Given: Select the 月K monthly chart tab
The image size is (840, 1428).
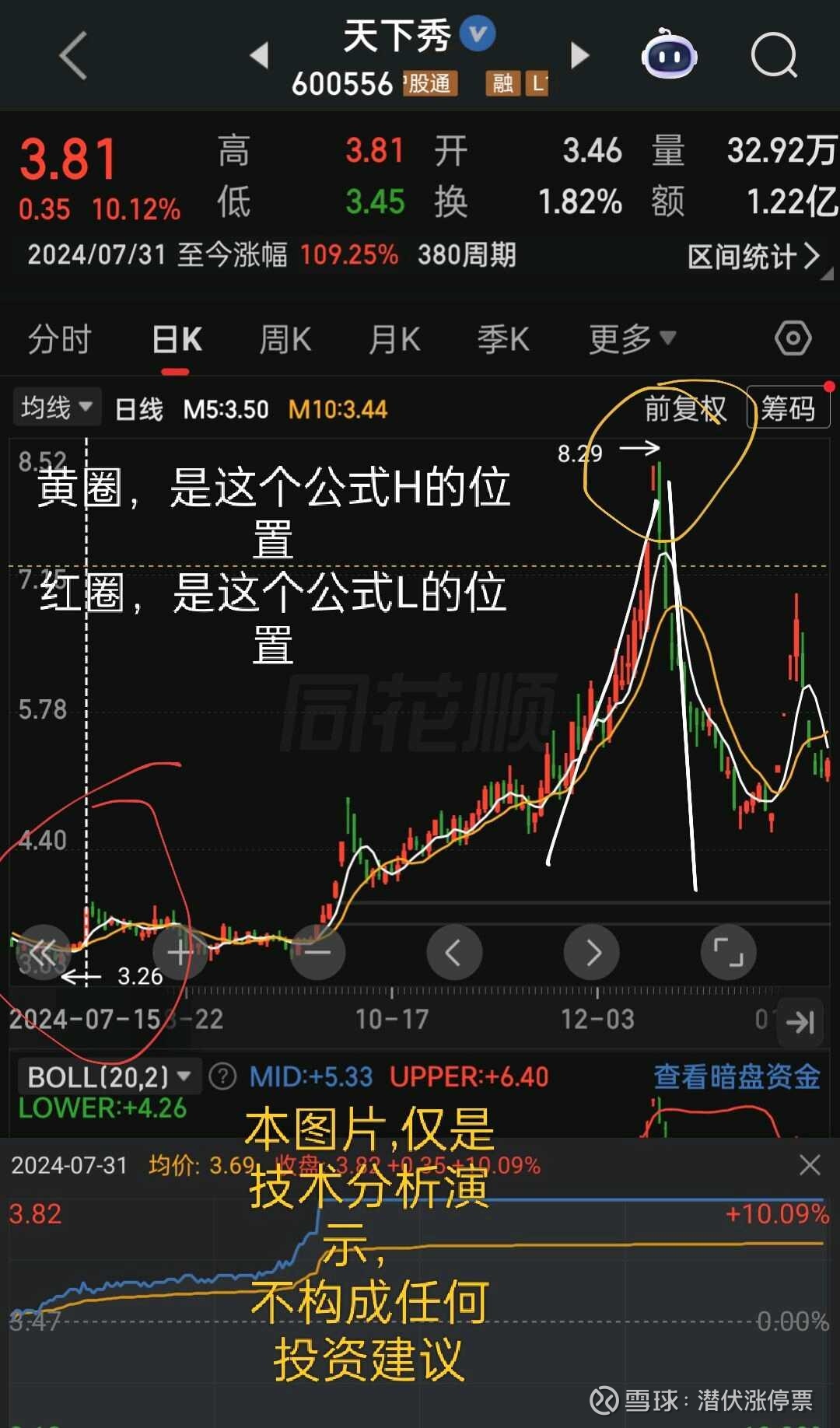Looking at the screenshot, I should 394,340.
